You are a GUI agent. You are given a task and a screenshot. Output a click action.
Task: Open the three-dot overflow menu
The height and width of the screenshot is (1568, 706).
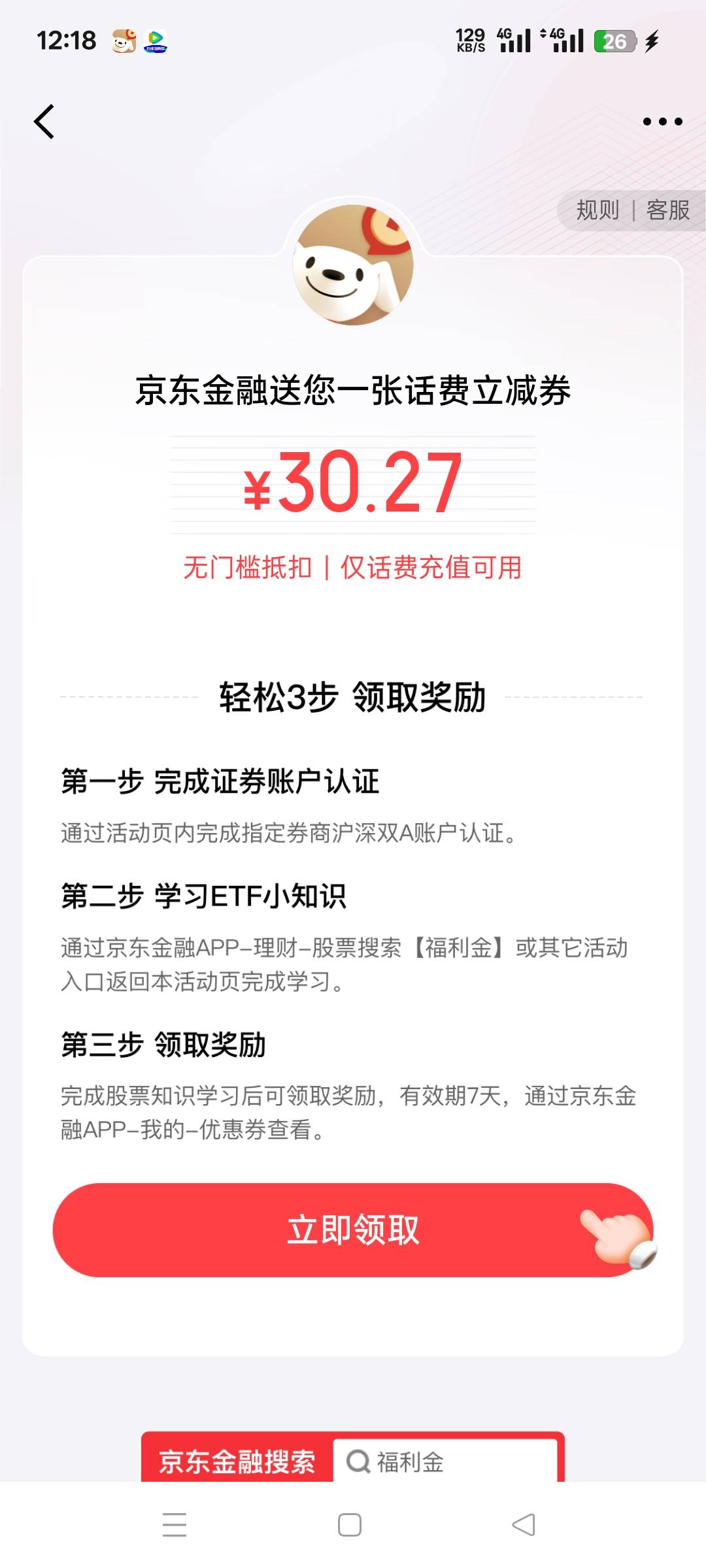[662, 122]
